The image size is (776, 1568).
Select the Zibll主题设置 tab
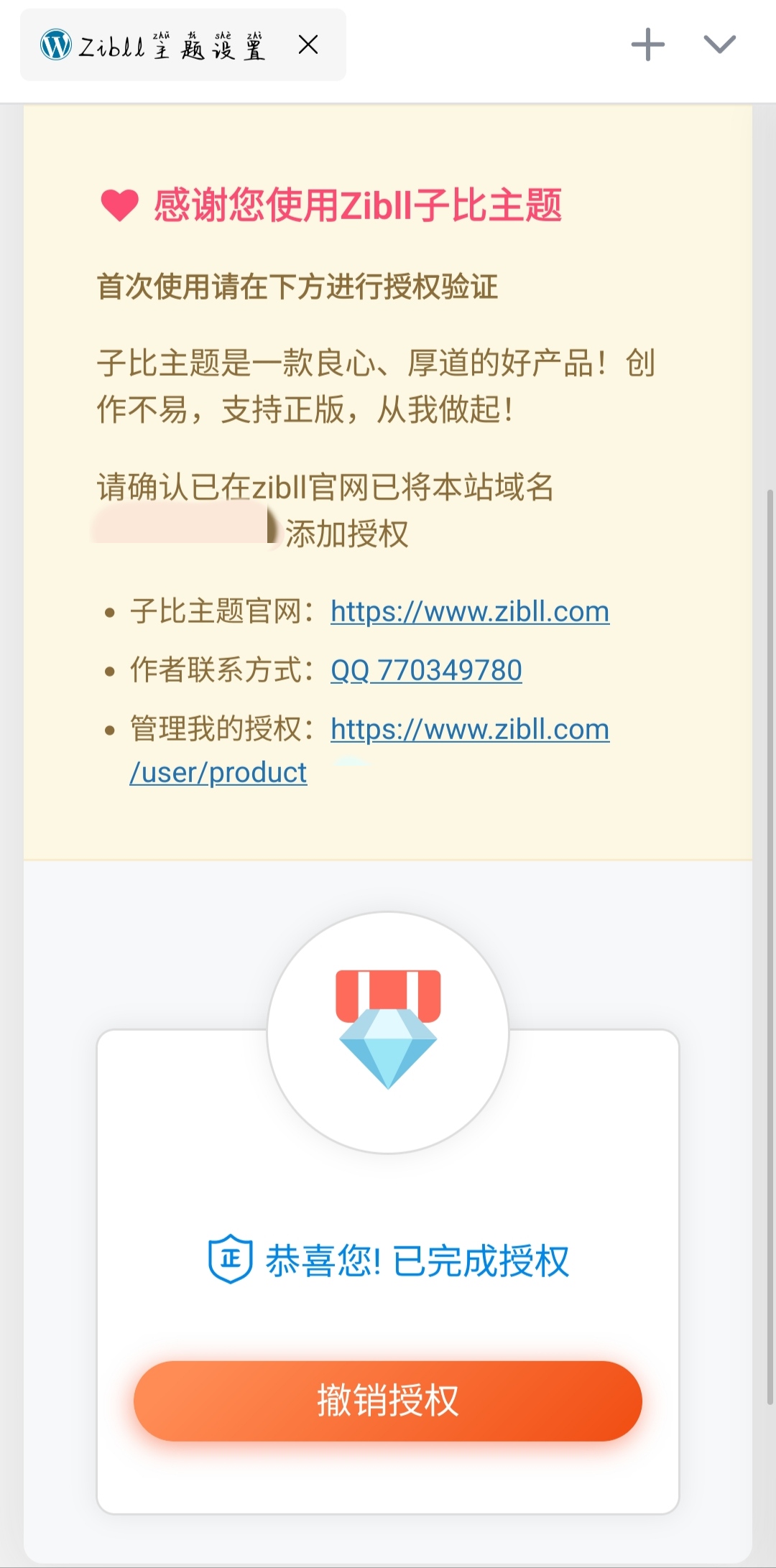[x=172, y=45]
